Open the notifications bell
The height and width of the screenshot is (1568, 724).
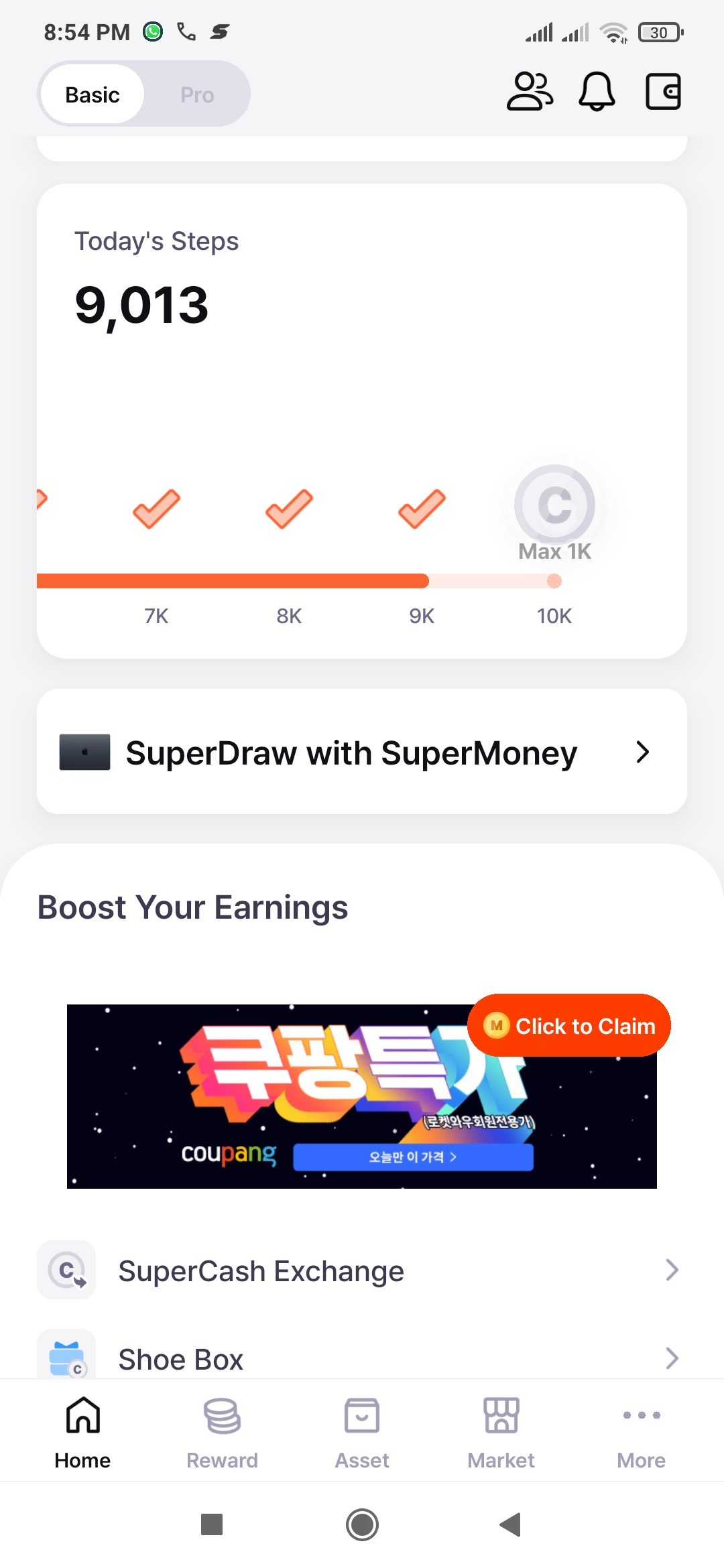[597, 91]
